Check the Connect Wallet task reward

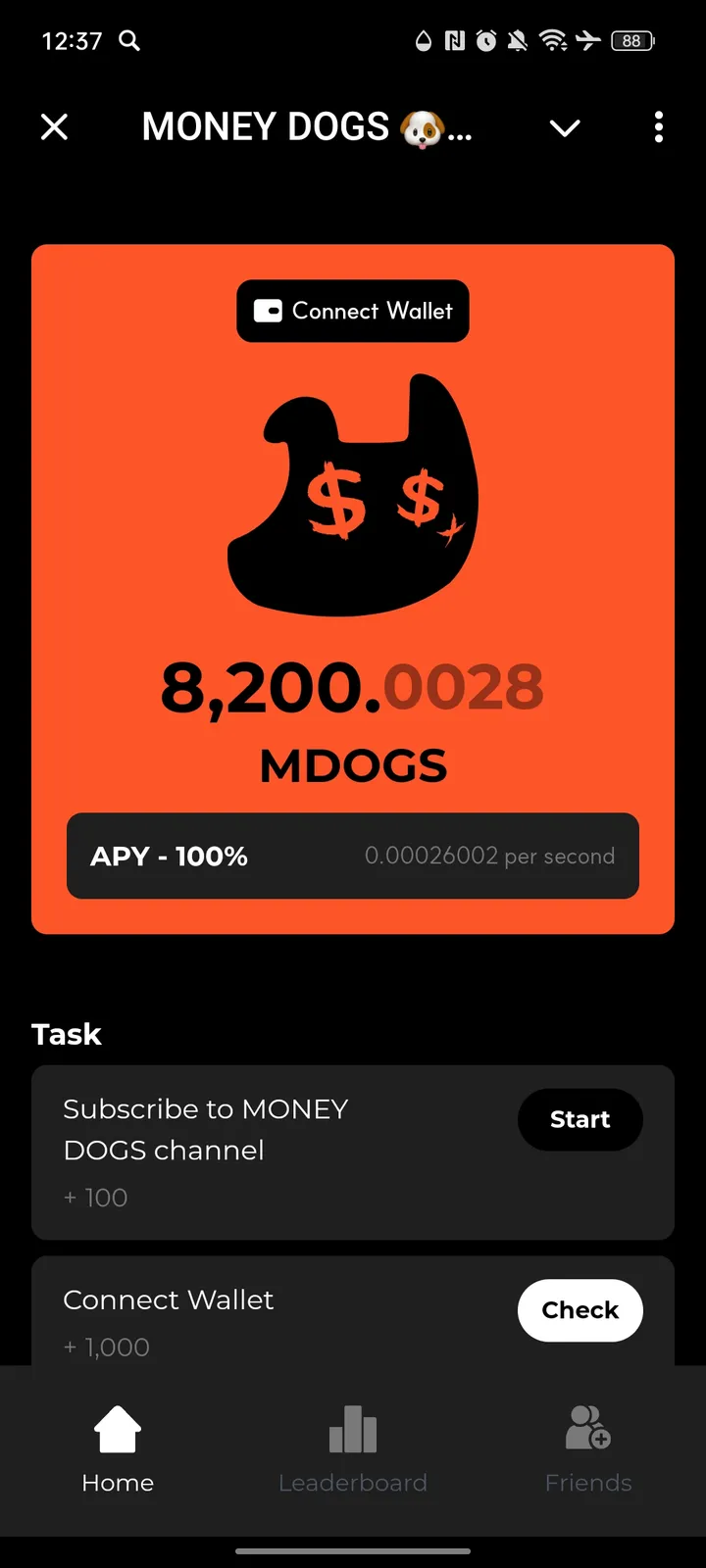click(x=580, y=1310)
